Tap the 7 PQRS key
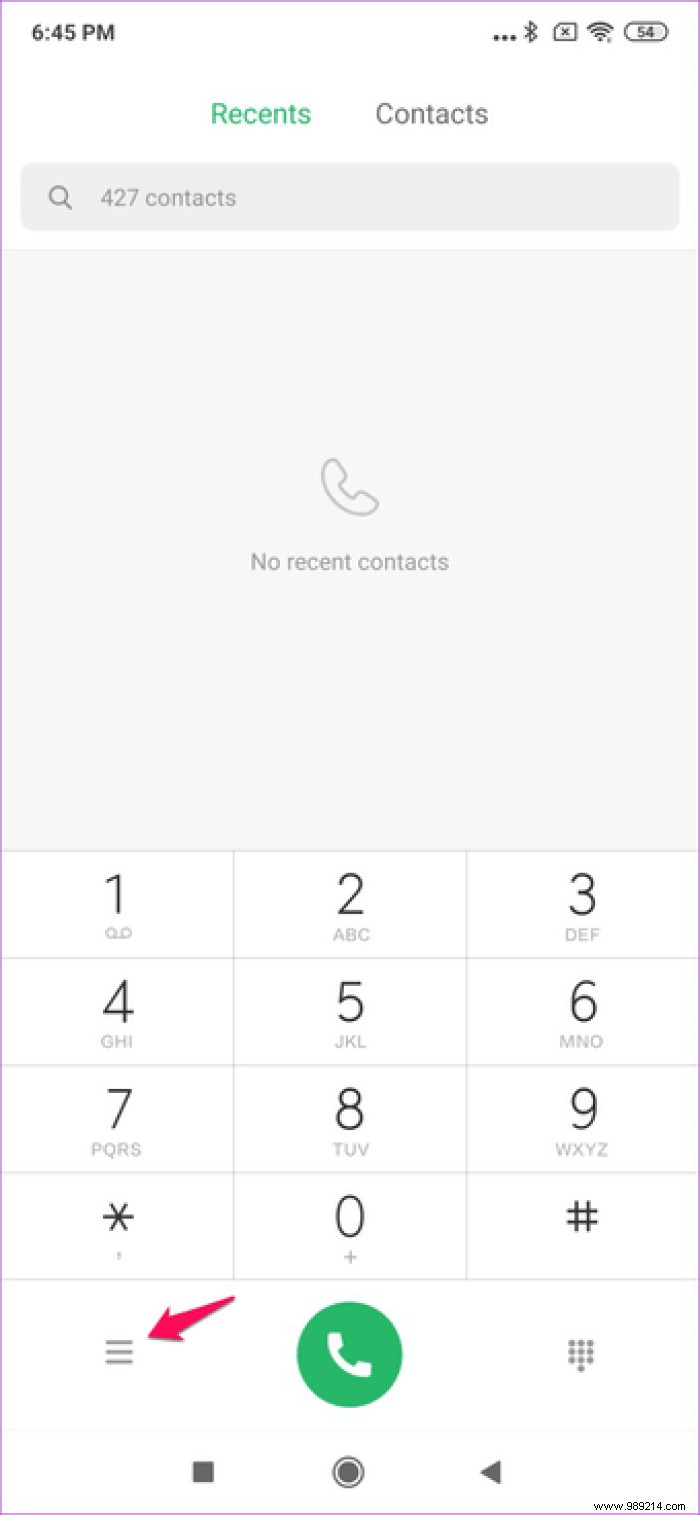 (x=118, y=1119)
